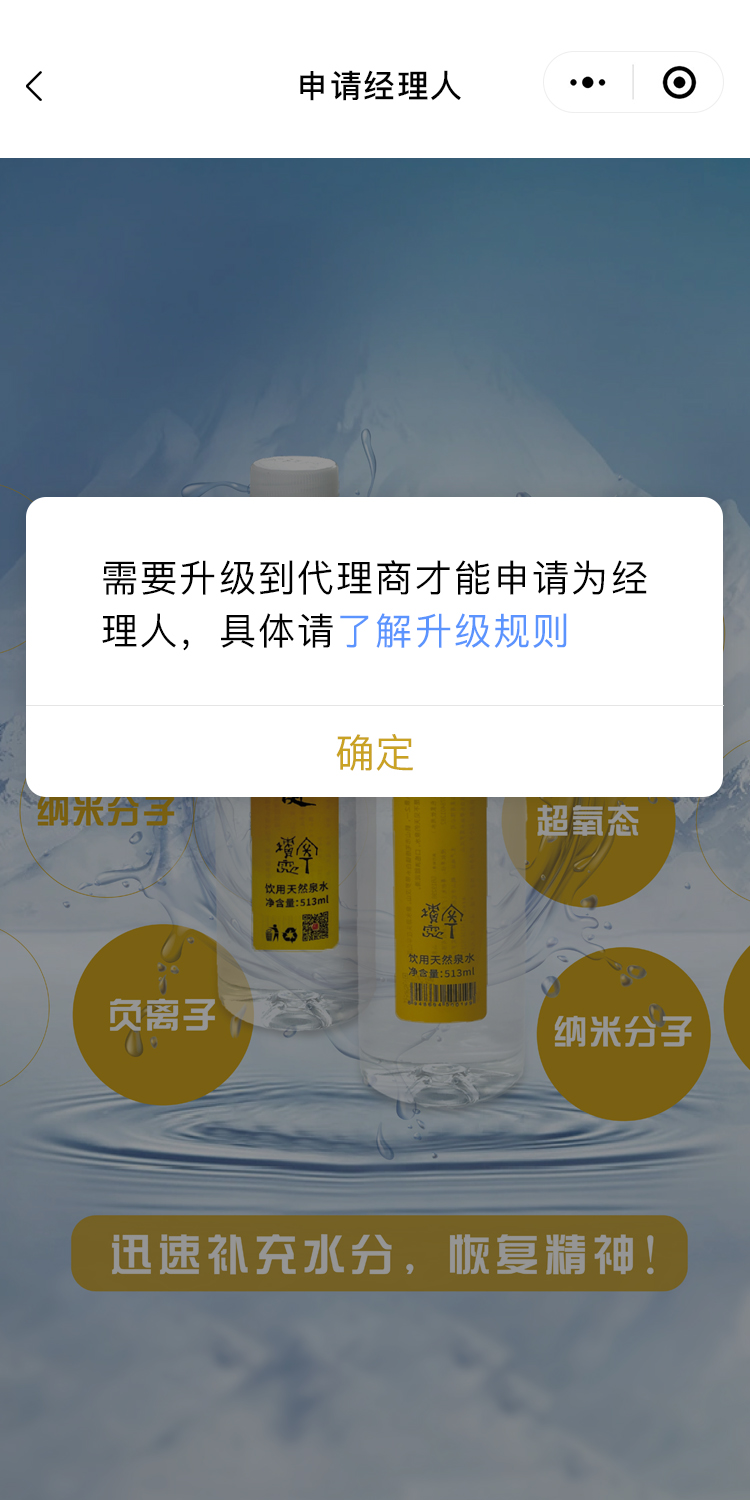Open the mini program more-options menu
This screenshot has width=750, height=1500.
coord(588,83)
